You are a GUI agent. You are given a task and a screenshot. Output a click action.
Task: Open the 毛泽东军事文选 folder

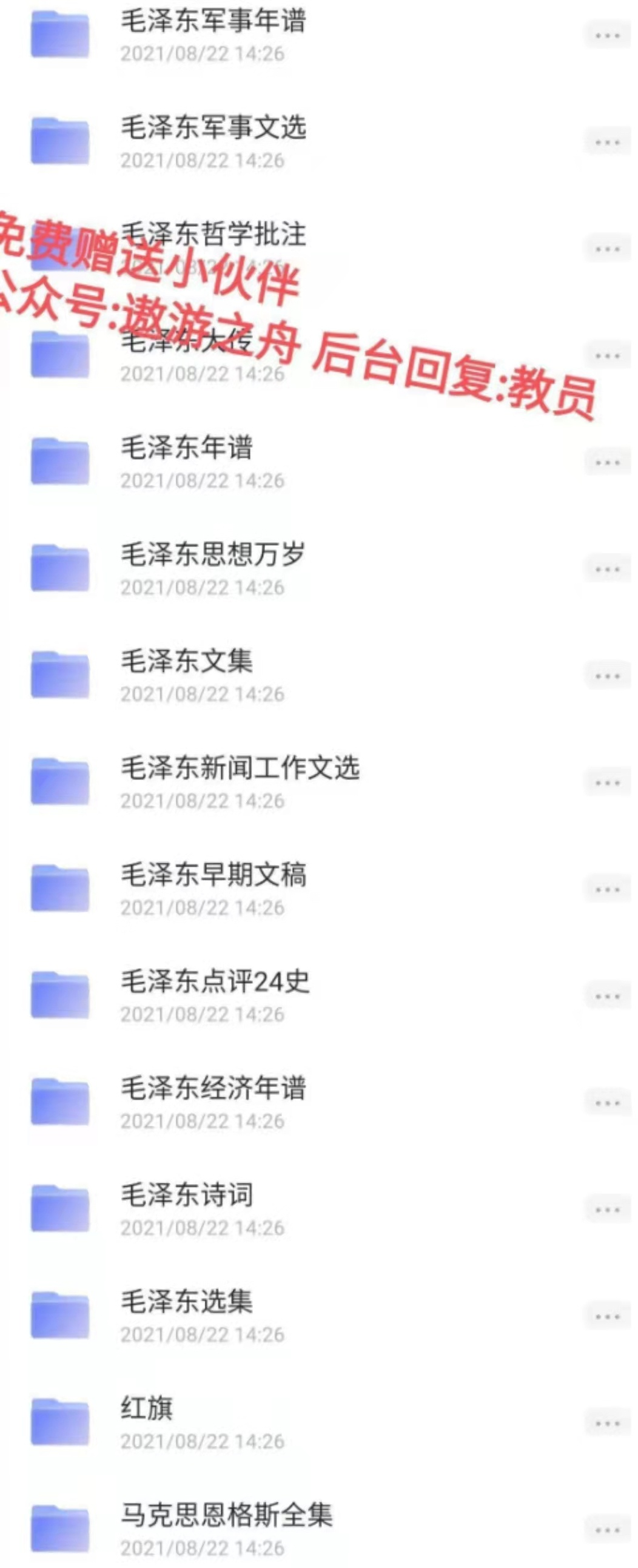tap(212, 129)
